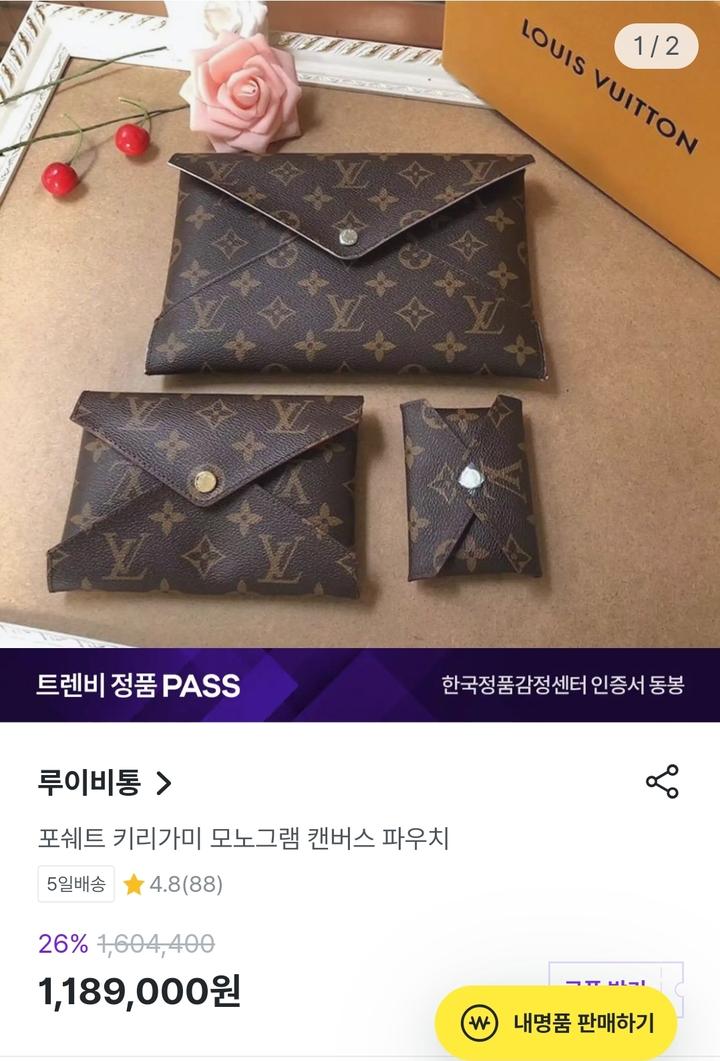The image size is (720, 1061).
Task: Tap the 내명품 판매하기 floating button
Action: pyautogui.click(x=557, y=1023)
